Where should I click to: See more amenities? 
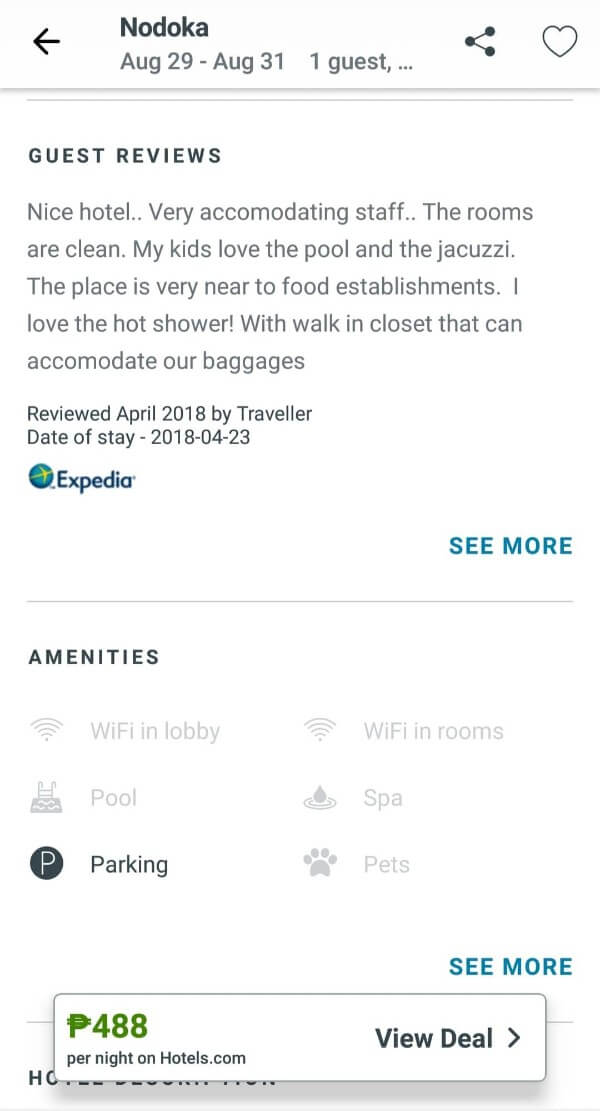point(510,967)
